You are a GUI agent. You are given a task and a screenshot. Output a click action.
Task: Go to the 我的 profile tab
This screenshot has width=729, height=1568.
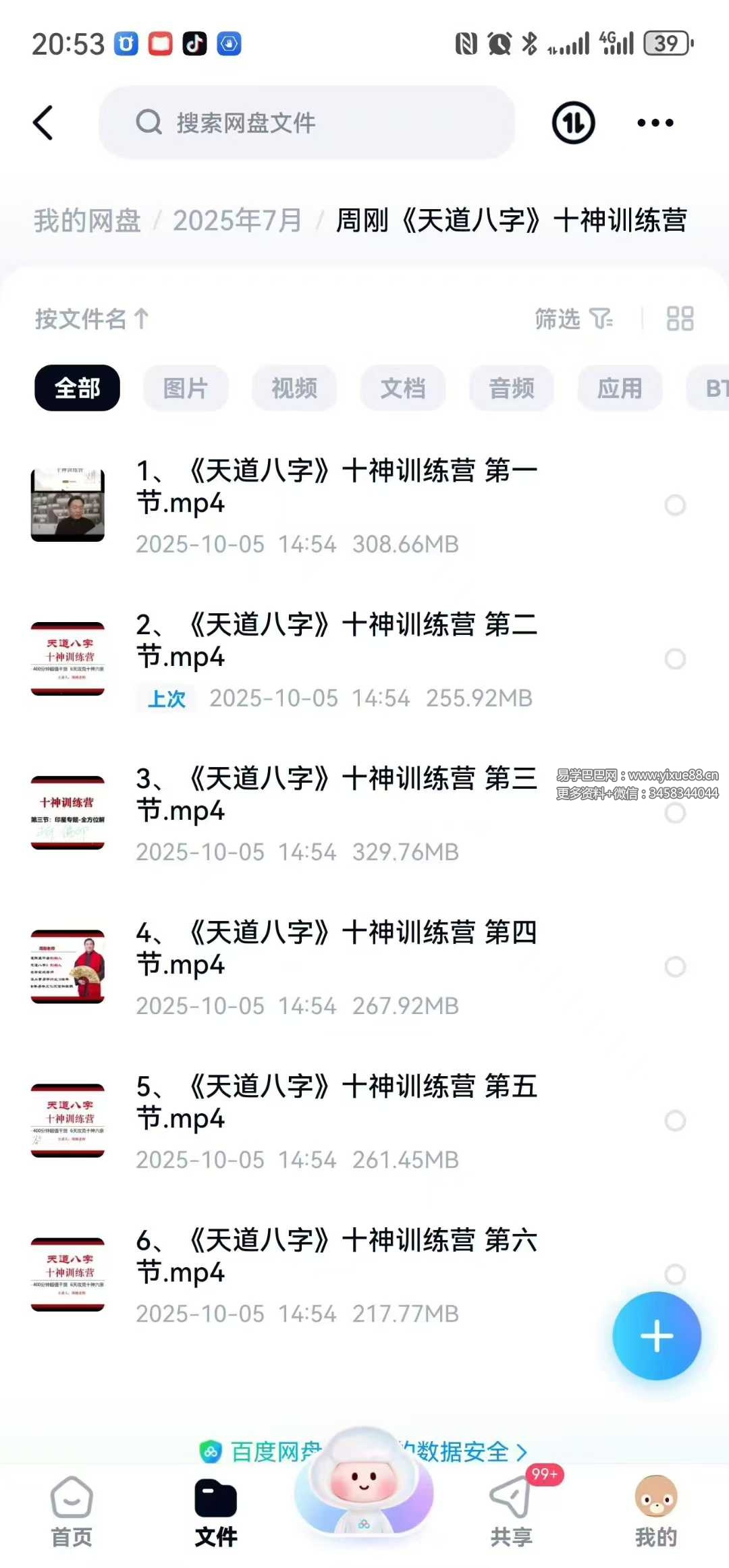click(655, 1510)
